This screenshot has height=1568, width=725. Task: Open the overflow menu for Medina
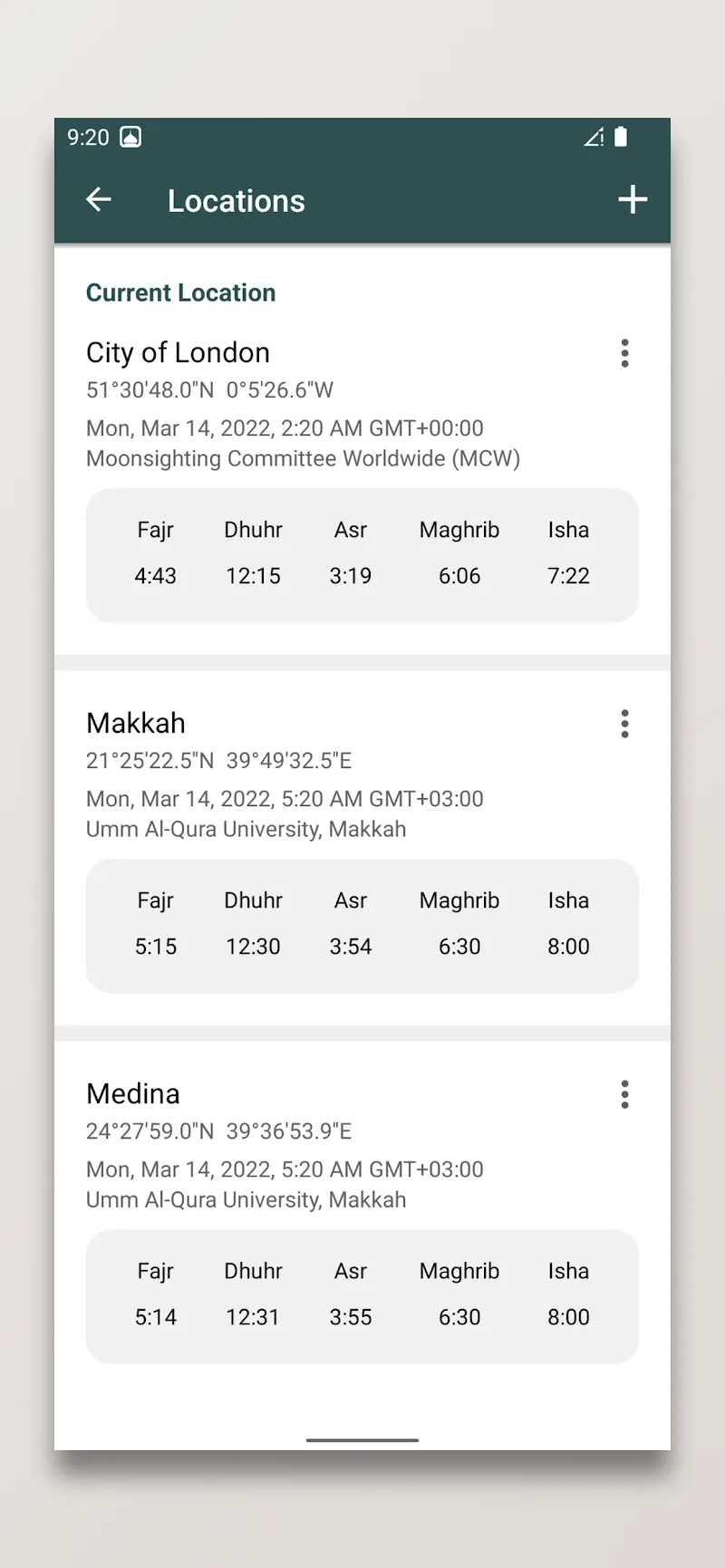pos(624,1094)
